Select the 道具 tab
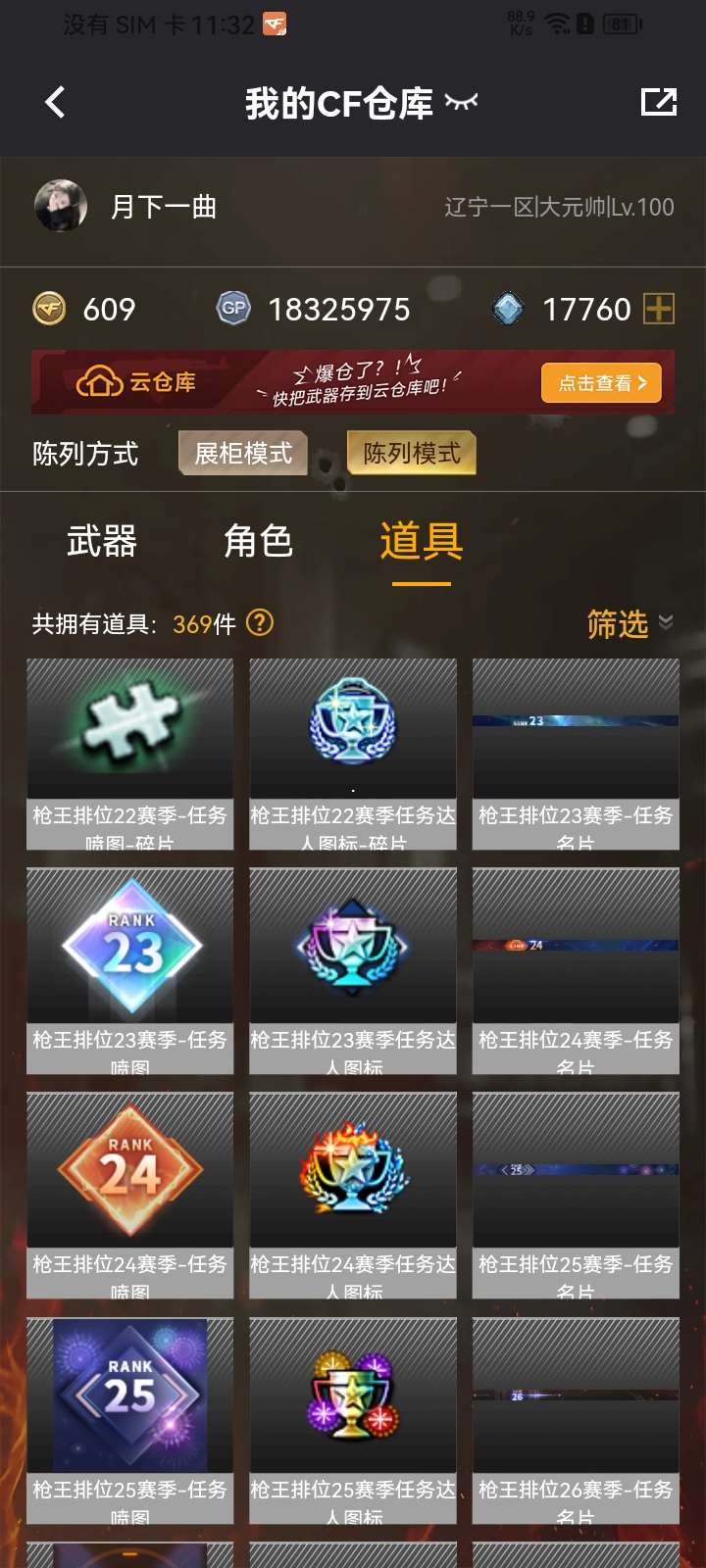Viewport: 706px width, 1568px height. [x=421, y=541]
